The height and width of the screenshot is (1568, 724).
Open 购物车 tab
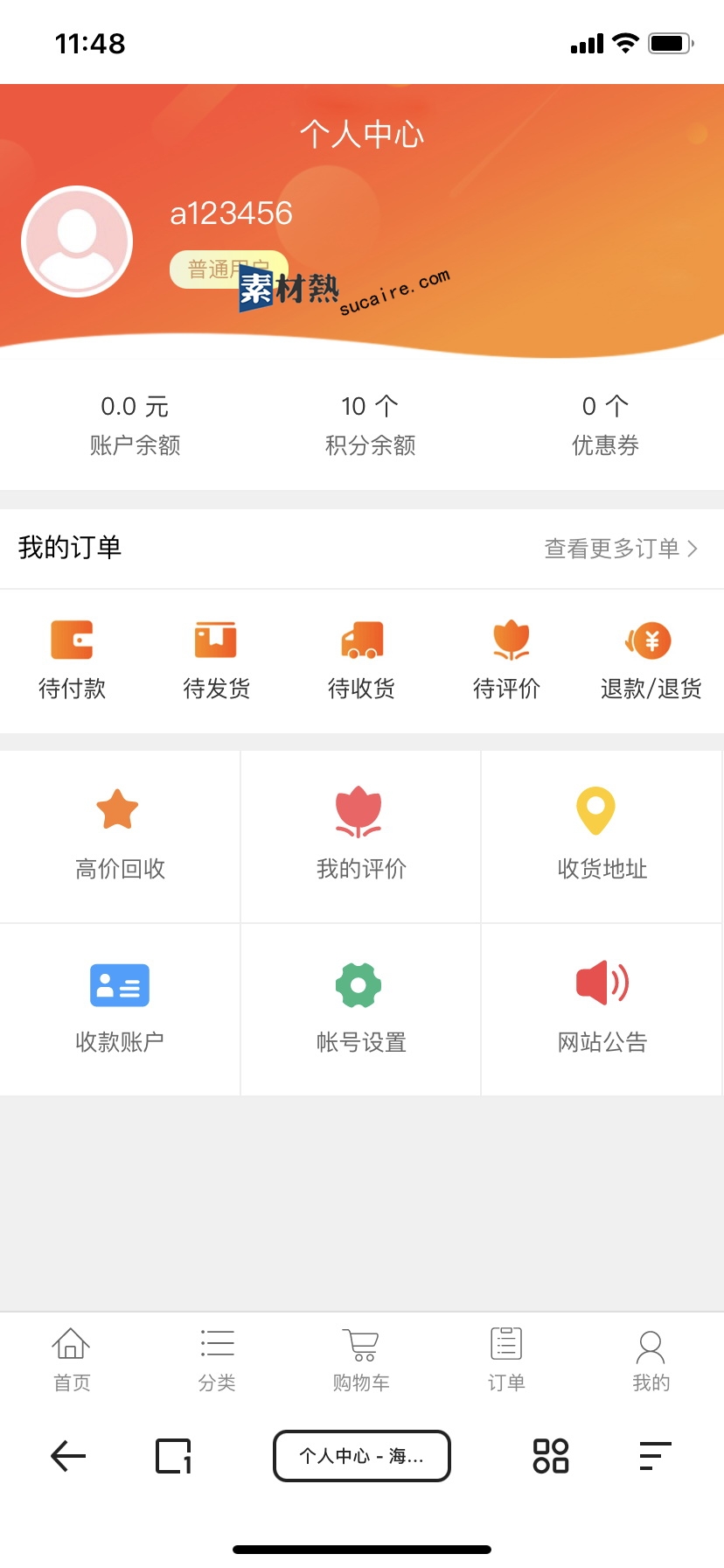pyautogui.click(x=361, y=1360)
